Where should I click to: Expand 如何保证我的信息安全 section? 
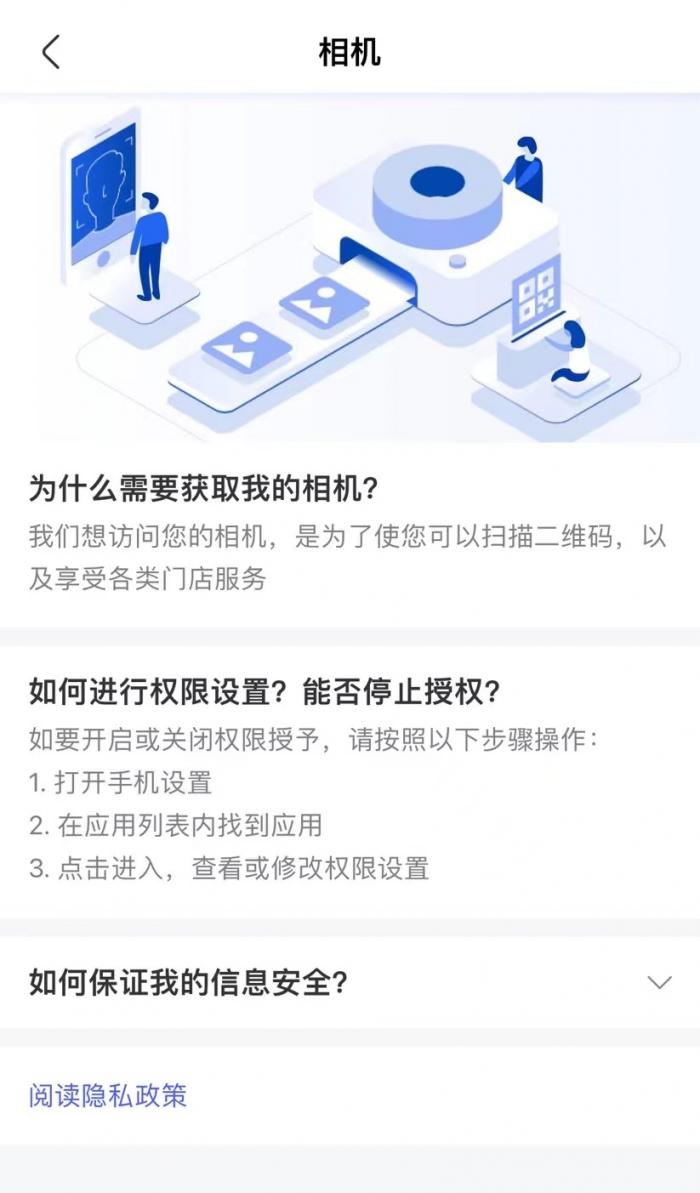click(x=658, y=982)
